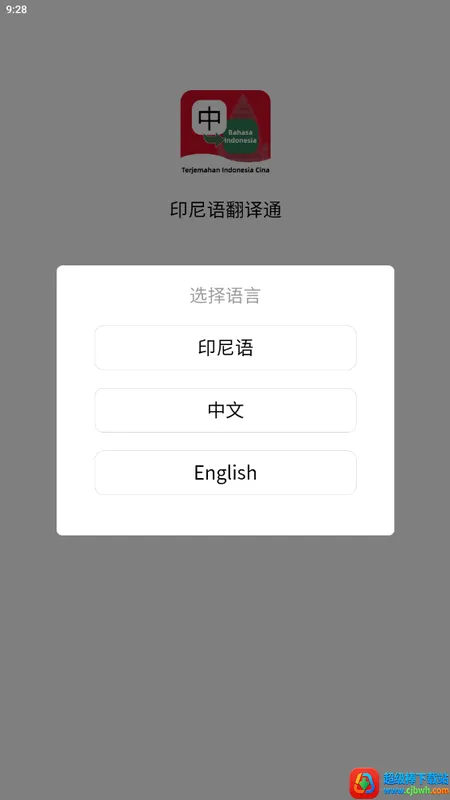450x800 pixels.
Task: Select 印尼语 as the language
Action: coord(225,348)
